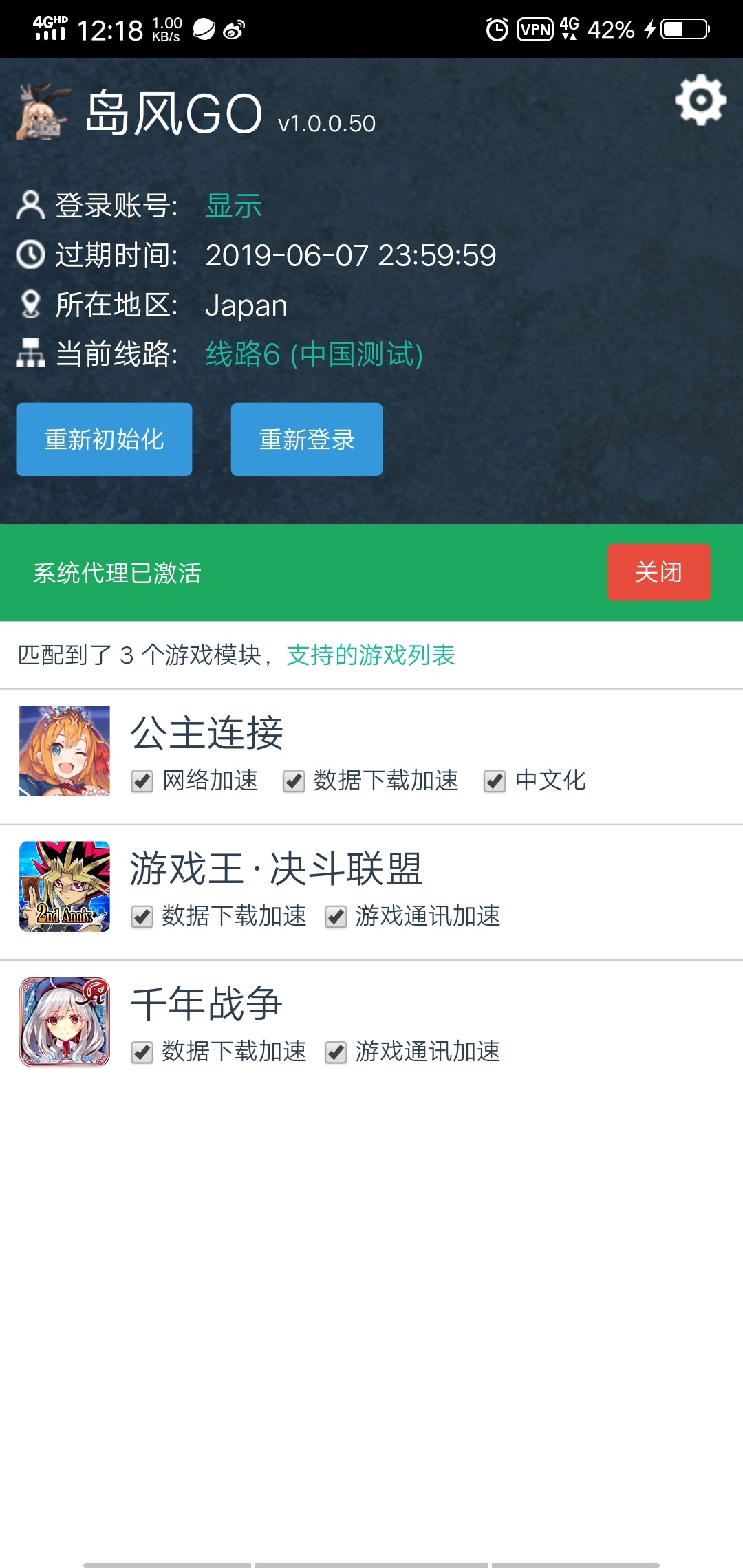
Task: Toggle 游戏通讯加速 for 千年战争
Action: click(x=336, y=1052)
